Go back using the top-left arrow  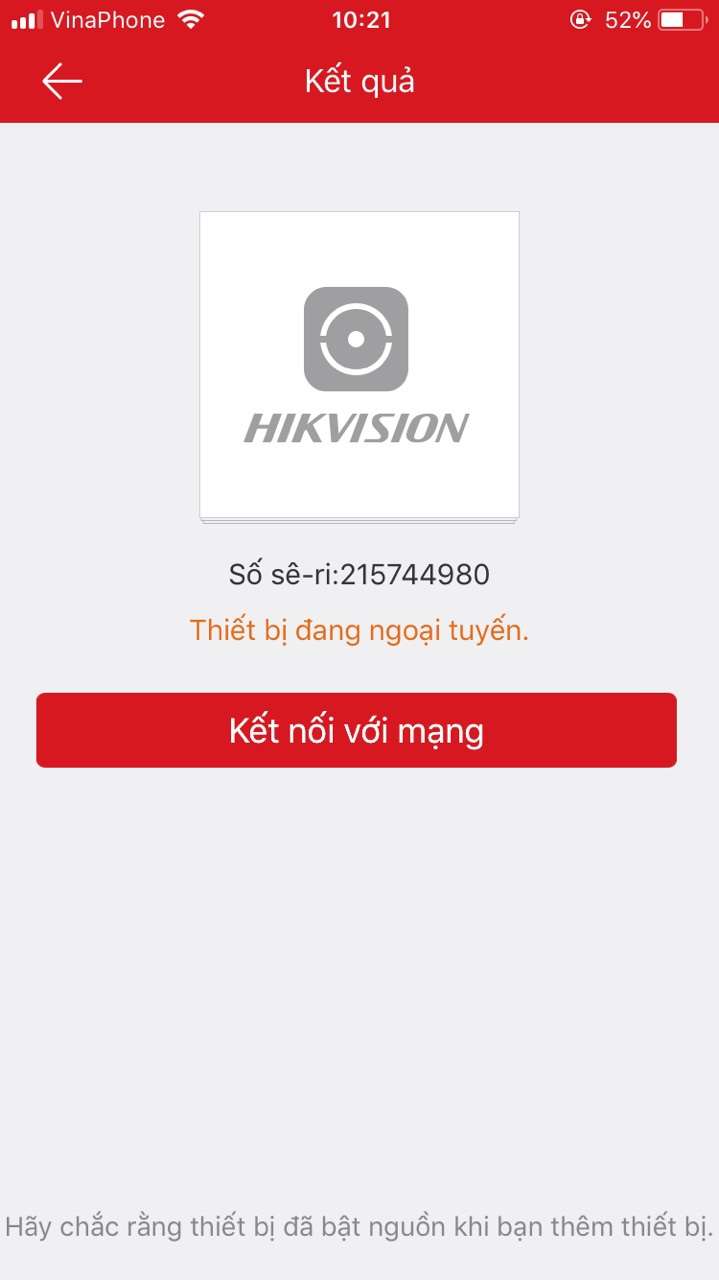coord(62,81)
